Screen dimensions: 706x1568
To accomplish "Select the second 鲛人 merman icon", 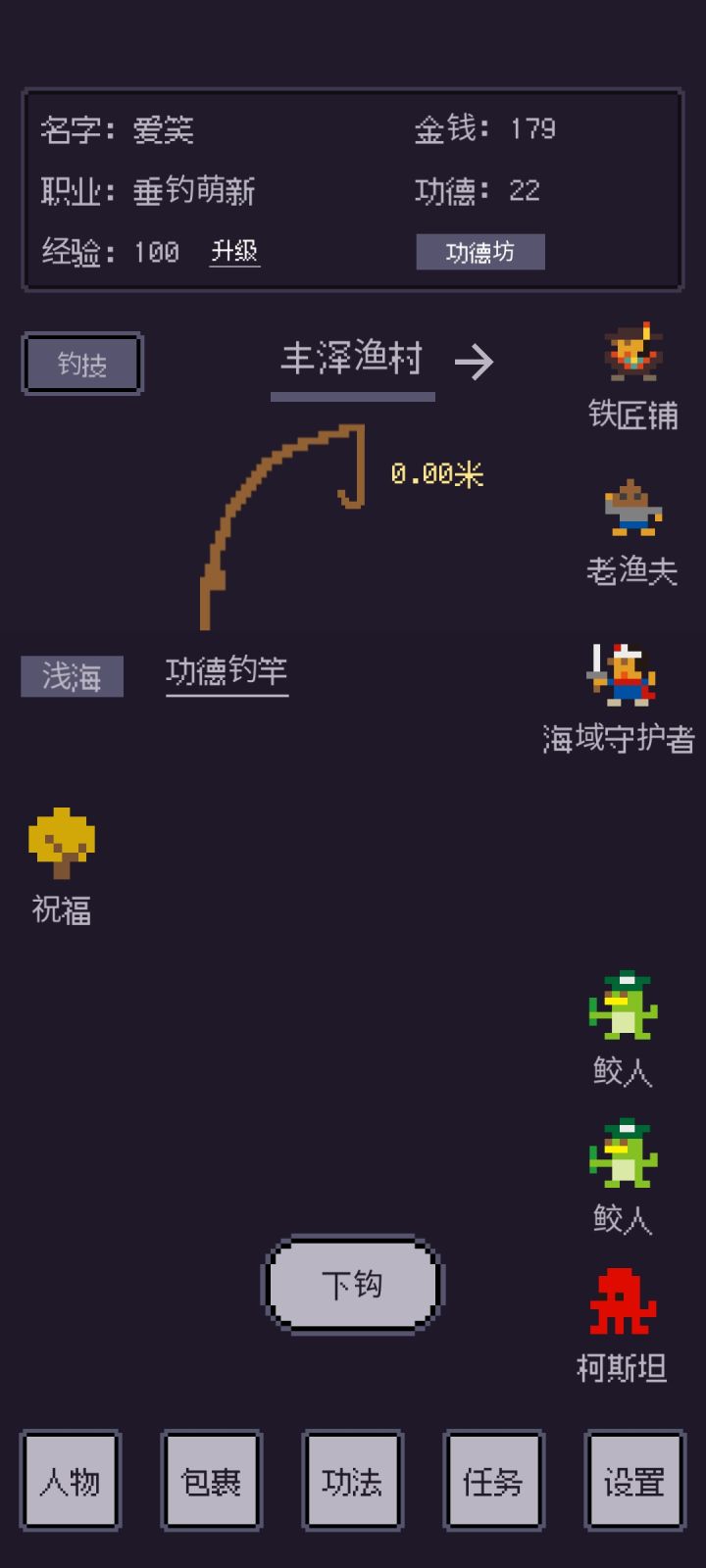I will (621, 1164).
